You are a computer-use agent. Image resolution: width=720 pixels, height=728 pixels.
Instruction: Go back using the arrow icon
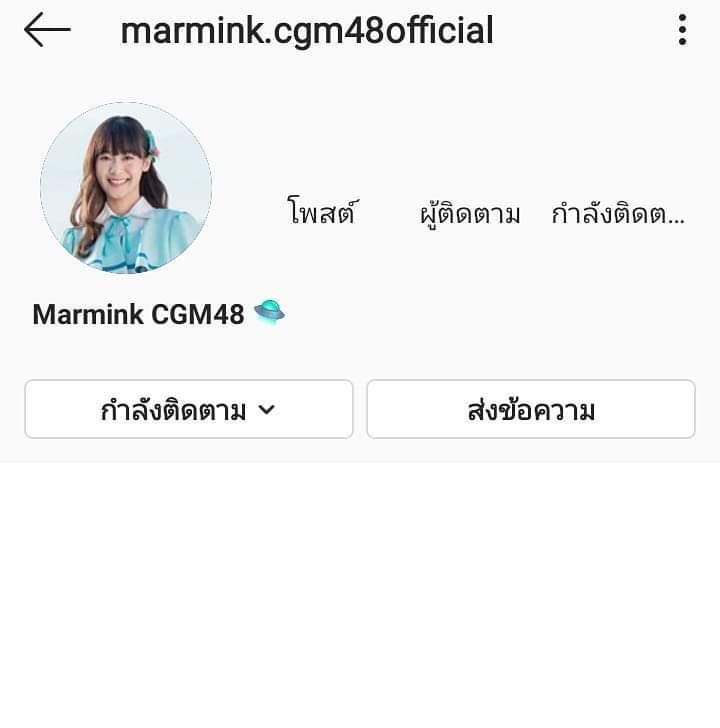[x=47, y=31]
